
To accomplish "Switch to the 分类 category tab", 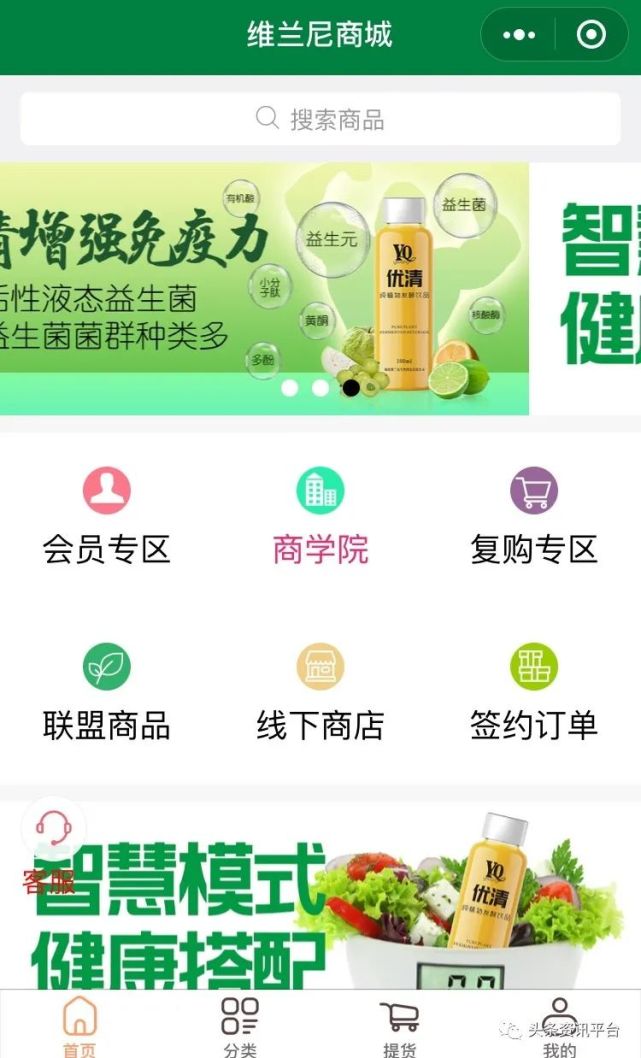I will (240, 1025).
